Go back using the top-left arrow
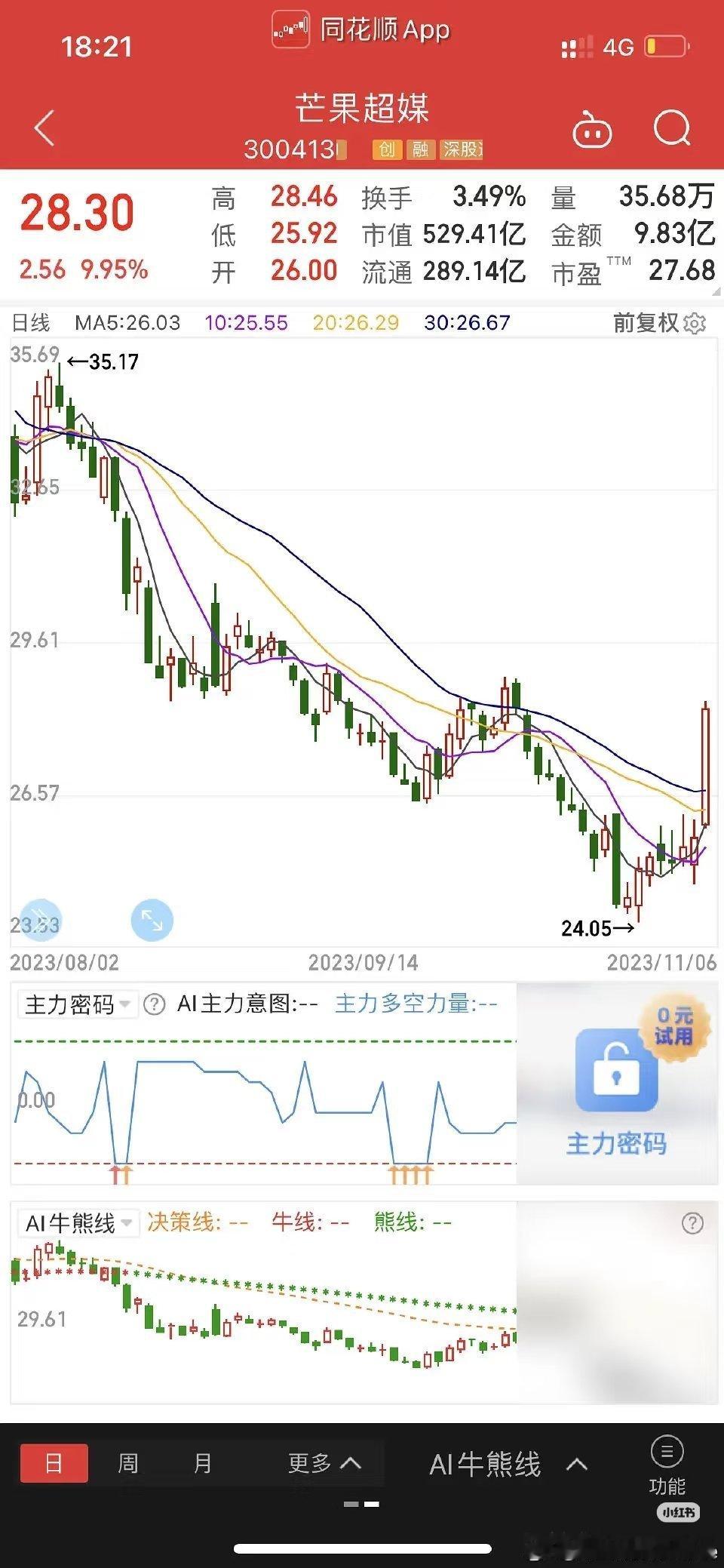Screen dimensions: 724x1568 [x=44, y=128]
